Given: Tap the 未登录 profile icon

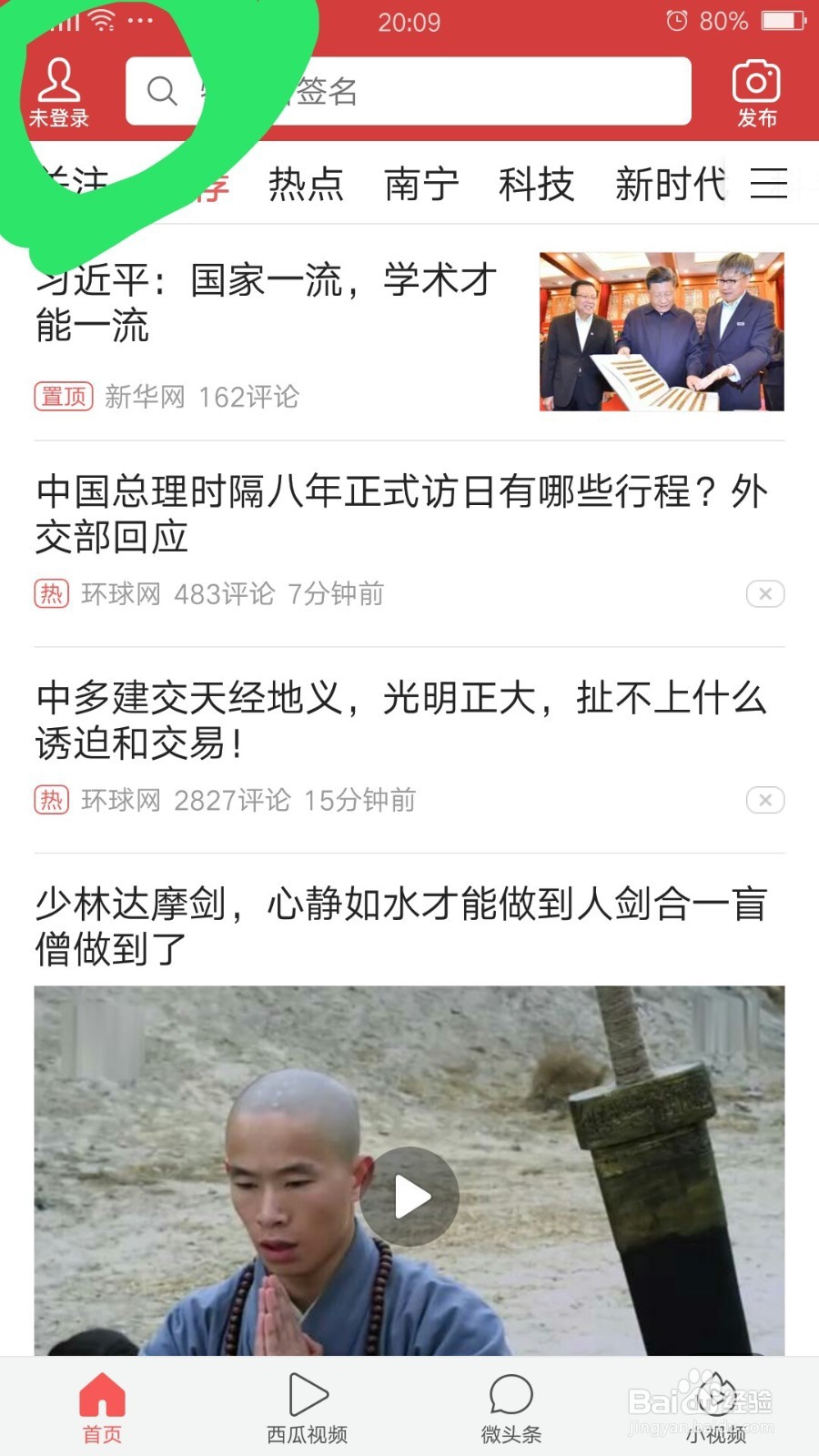Looking at the screenshot, I should point(59,92).
